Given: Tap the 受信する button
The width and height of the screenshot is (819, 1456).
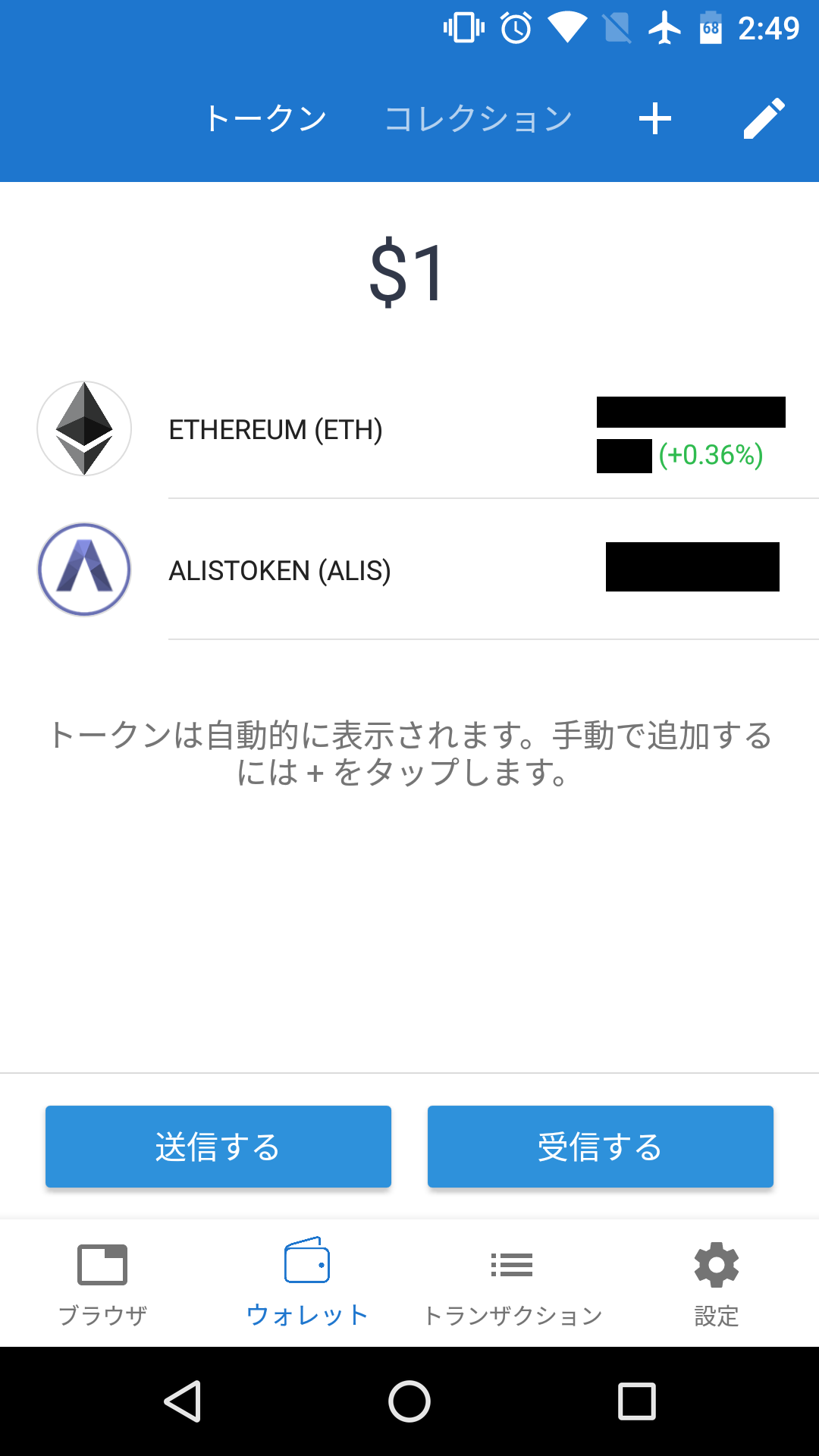Looking at the screenshot, I should [x=601, y=1147].
